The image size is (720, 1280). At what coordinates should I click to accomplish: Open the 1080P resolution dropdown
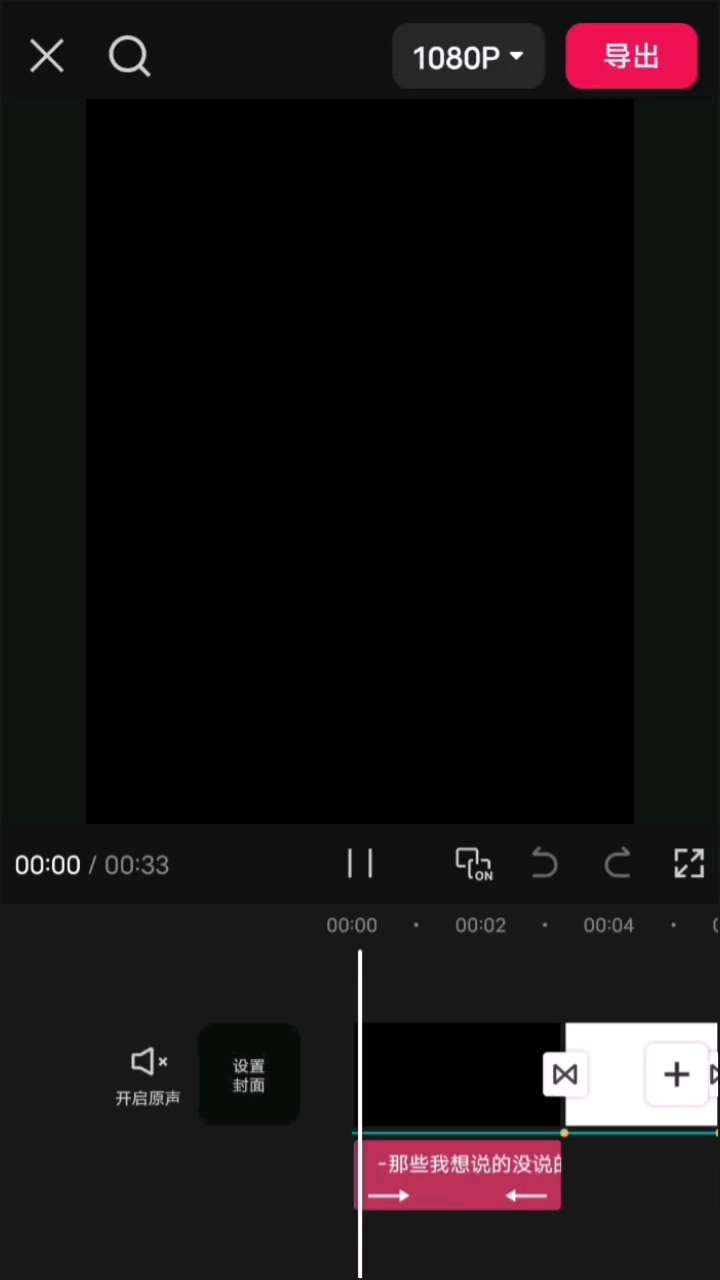tap(468, 57)
